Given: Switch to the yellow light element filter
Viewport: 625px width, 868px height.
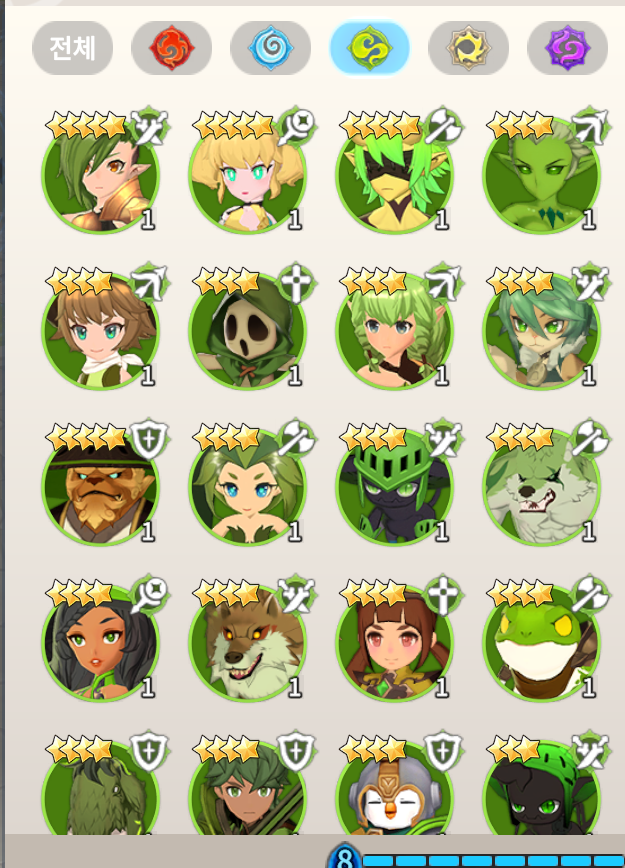Looking at the screenshot, I should click(x=468, y=48).
